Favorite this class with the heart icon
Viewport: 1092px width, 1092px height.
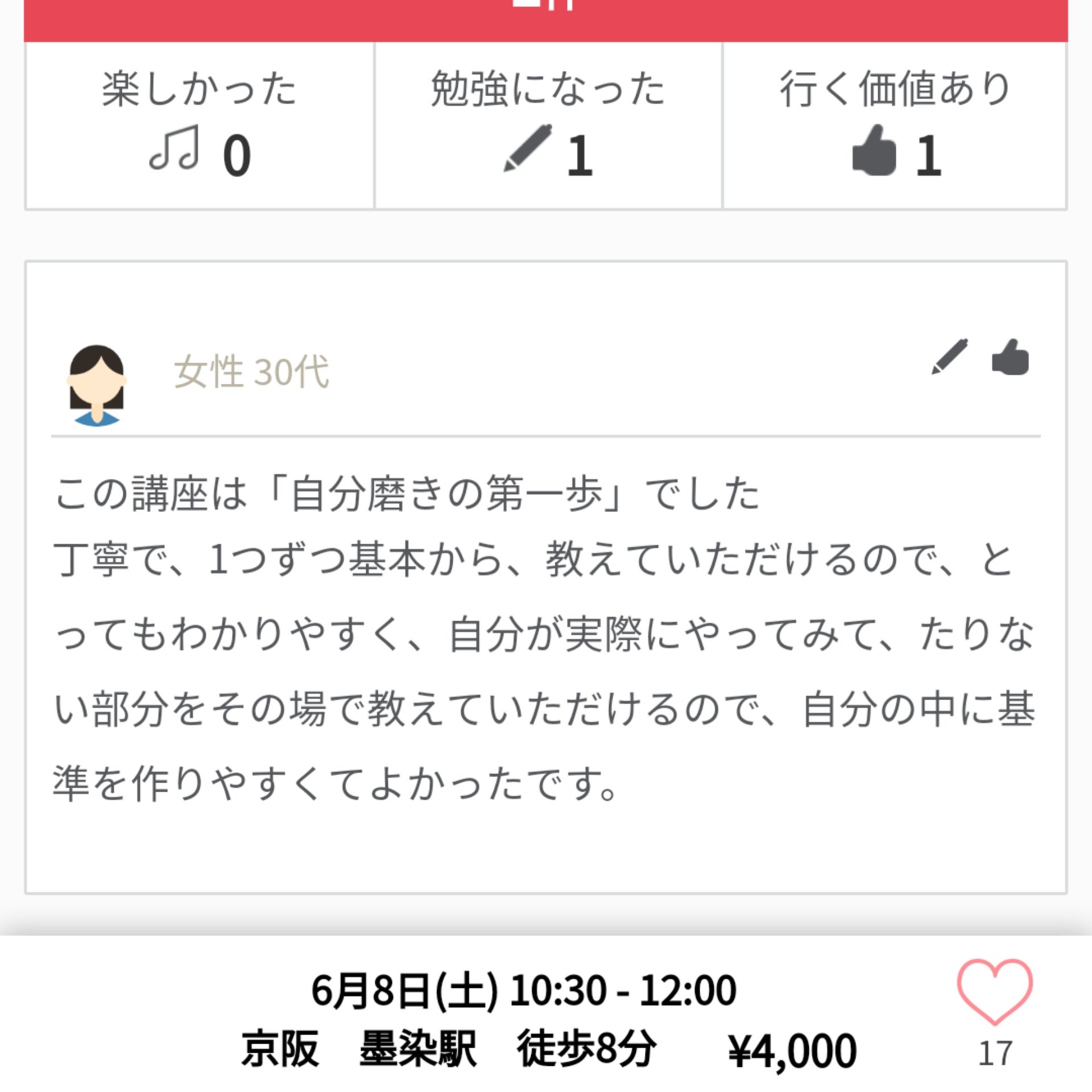995,990
